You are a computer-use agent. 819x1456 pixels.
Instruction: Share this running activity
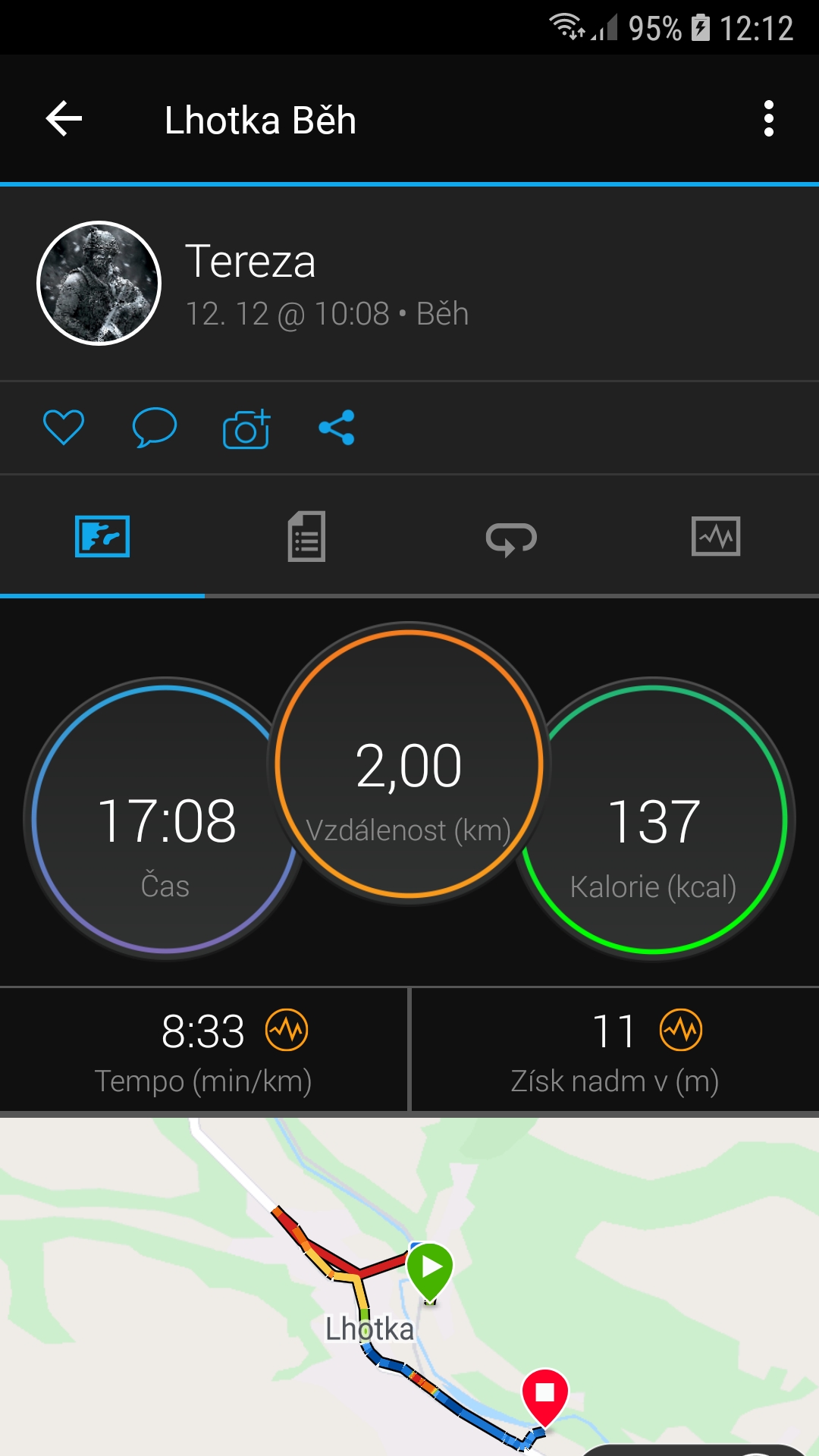click(x=337, y=427)
